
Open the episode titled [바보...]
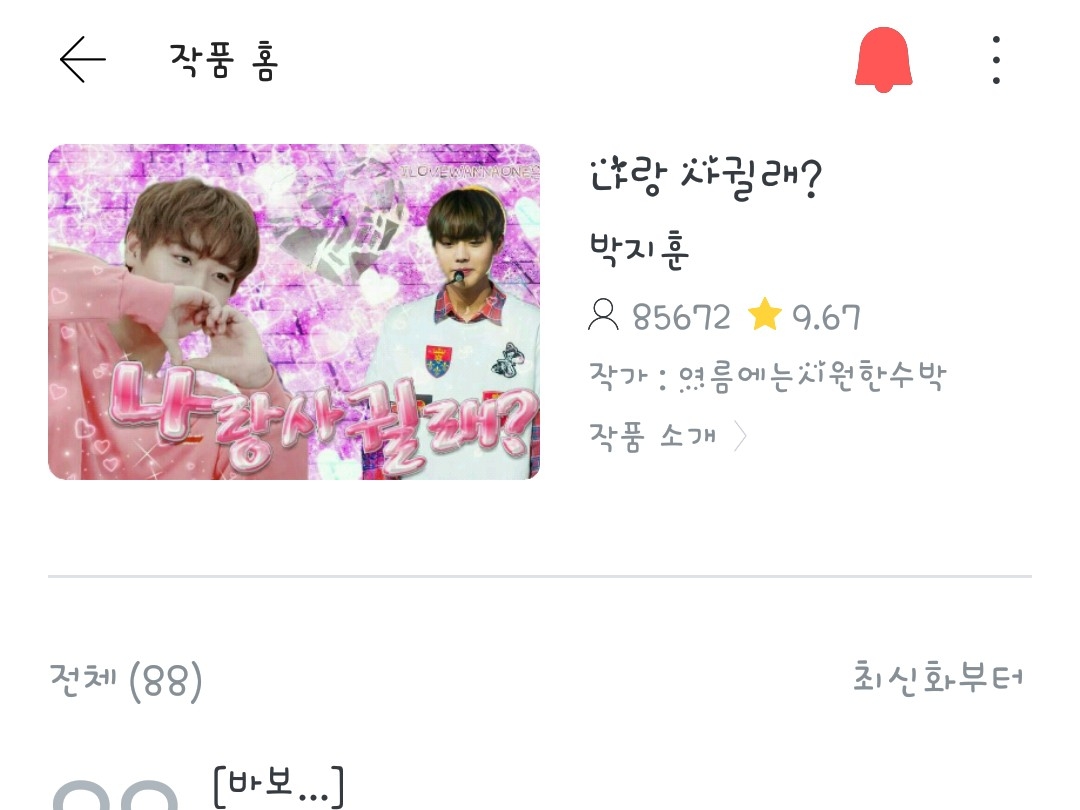click(x=278, y=785)
